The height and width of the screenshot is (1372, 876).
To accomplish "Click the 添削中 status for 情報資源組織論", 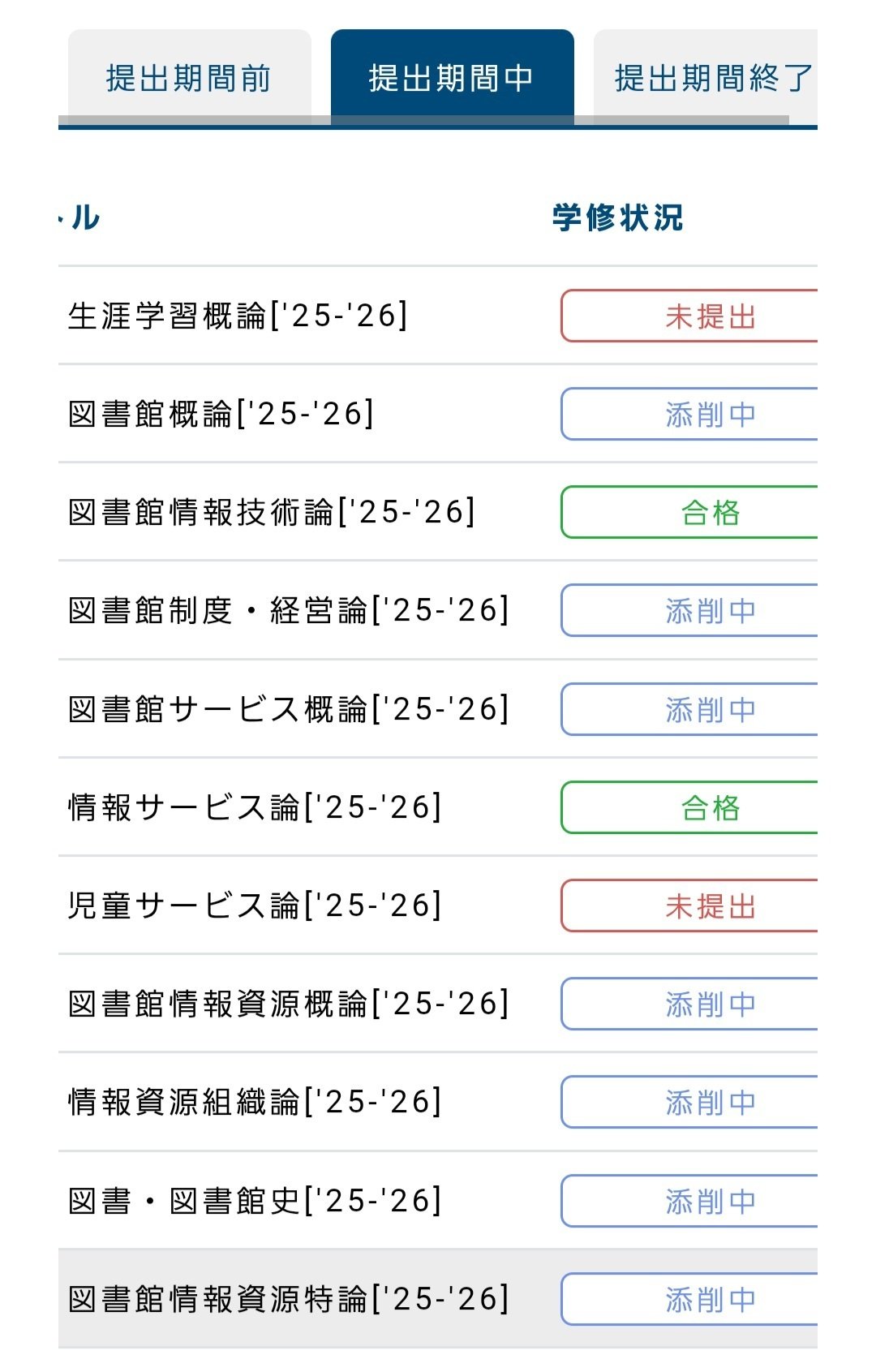I will 710,1102.
